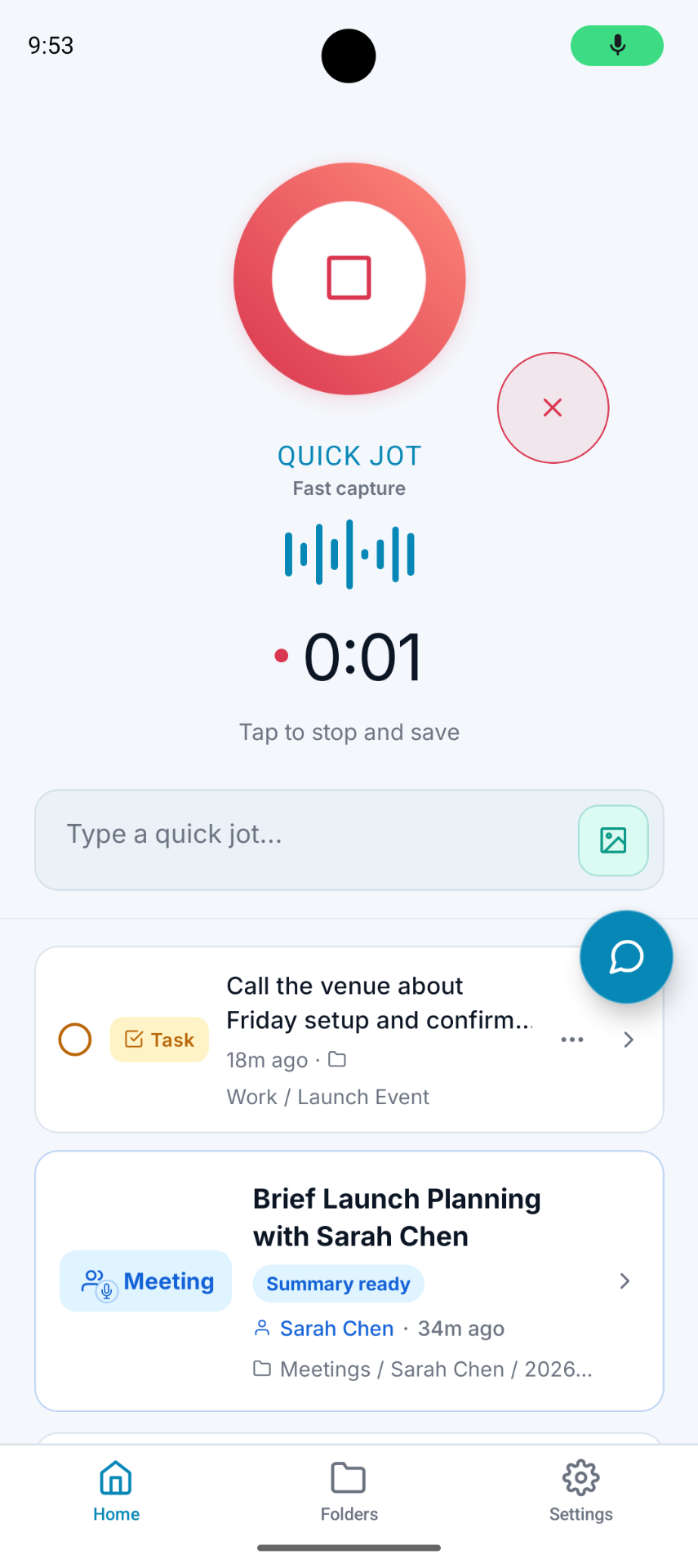Switch to the Folders tab

[349, 1492]
